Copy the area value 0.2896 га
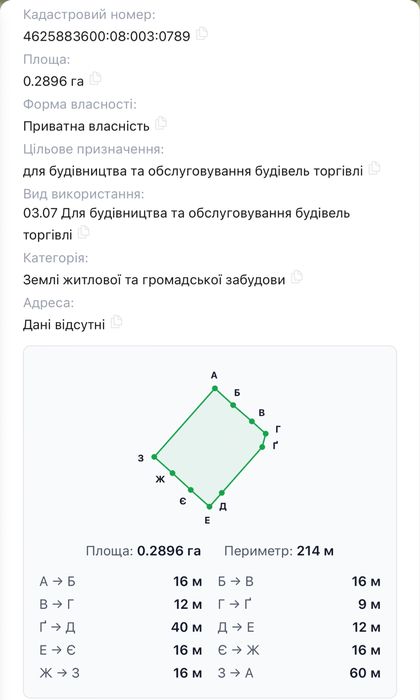This screenshot has width=420, height=700. tap(95, 79)
